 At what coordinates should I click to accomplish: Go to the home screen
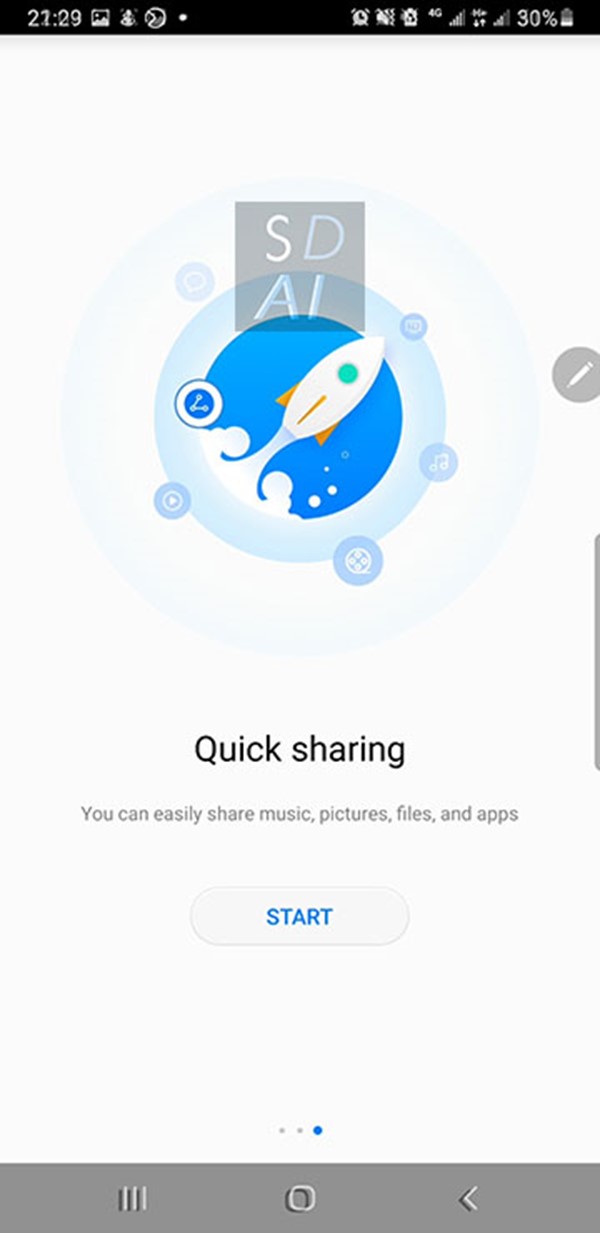[x=299, y=1198]
